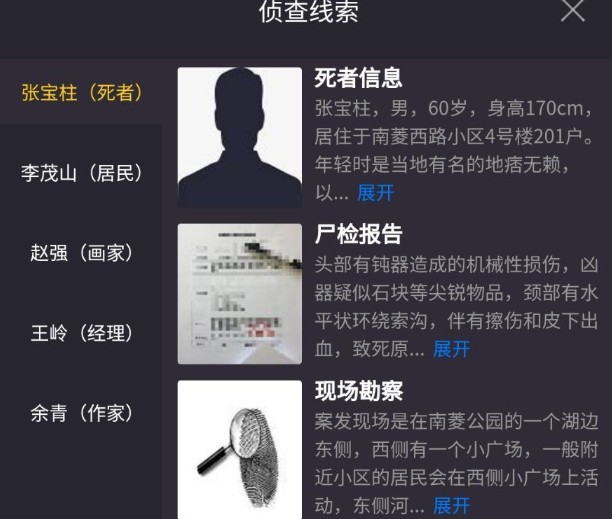Close the 侦查线索 panel
612x519 pixels.
(572, 12)
